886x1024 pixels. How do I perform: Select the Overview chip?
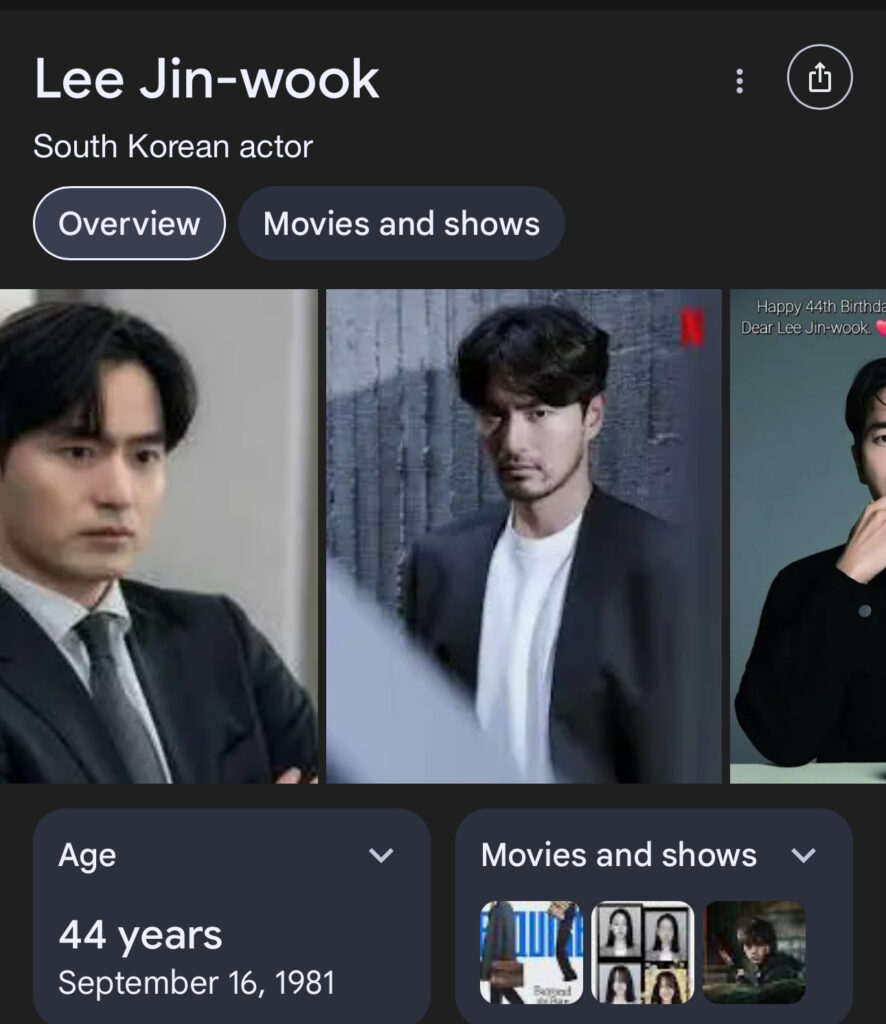129,223
